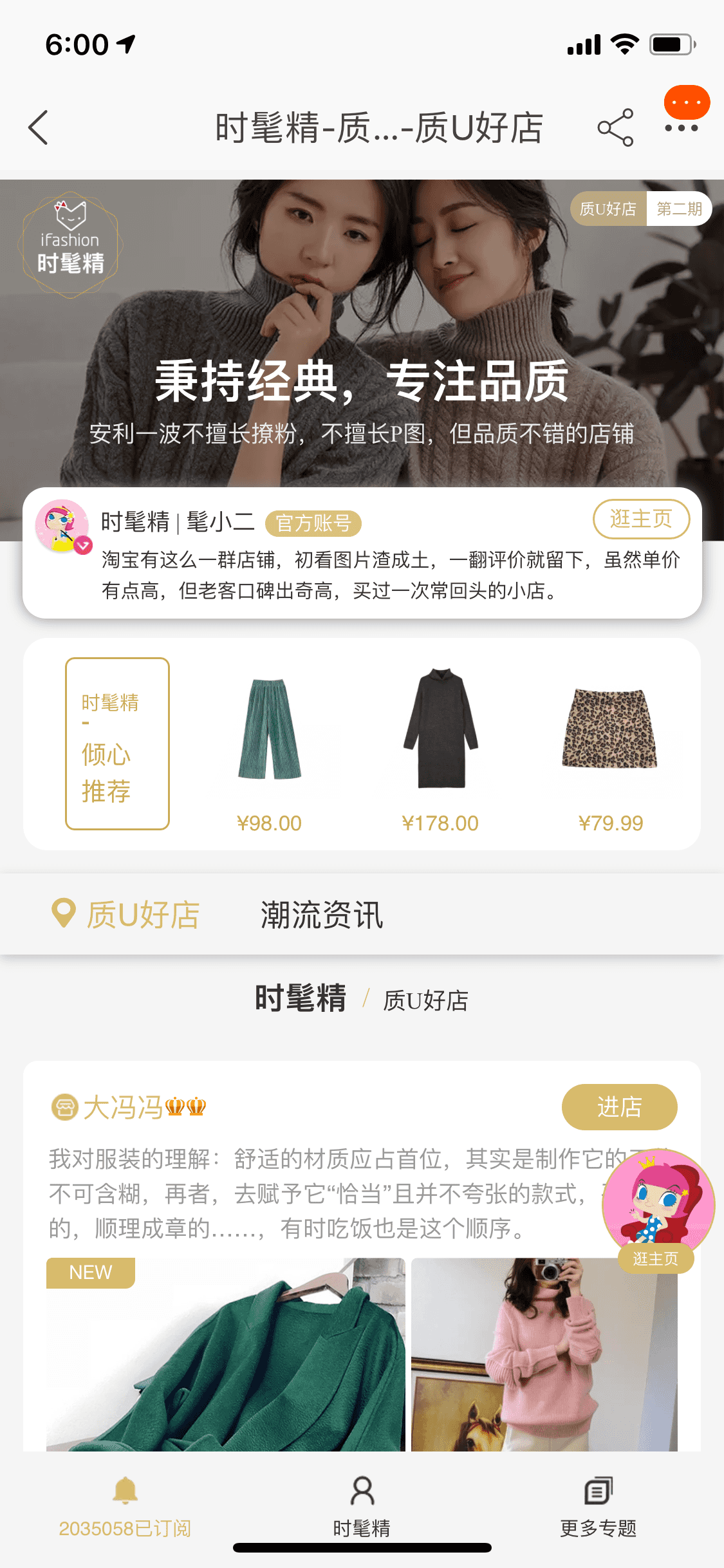The height and width of the screenshot is (1568, 724).
Task: Share this 质U好店 page
Action: (615, 127)
